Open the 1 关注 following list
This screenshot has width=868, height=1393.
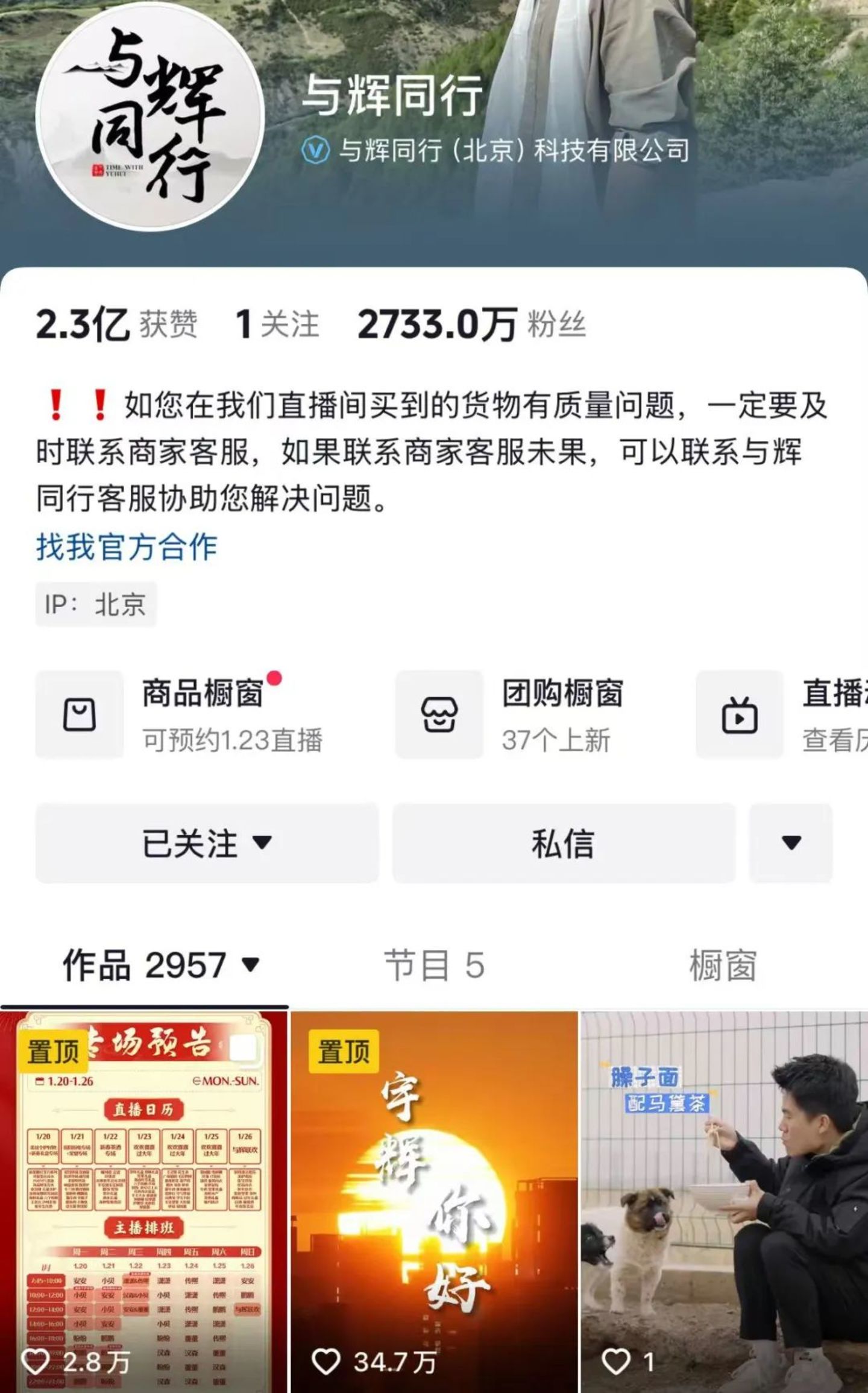coord(277,324)
